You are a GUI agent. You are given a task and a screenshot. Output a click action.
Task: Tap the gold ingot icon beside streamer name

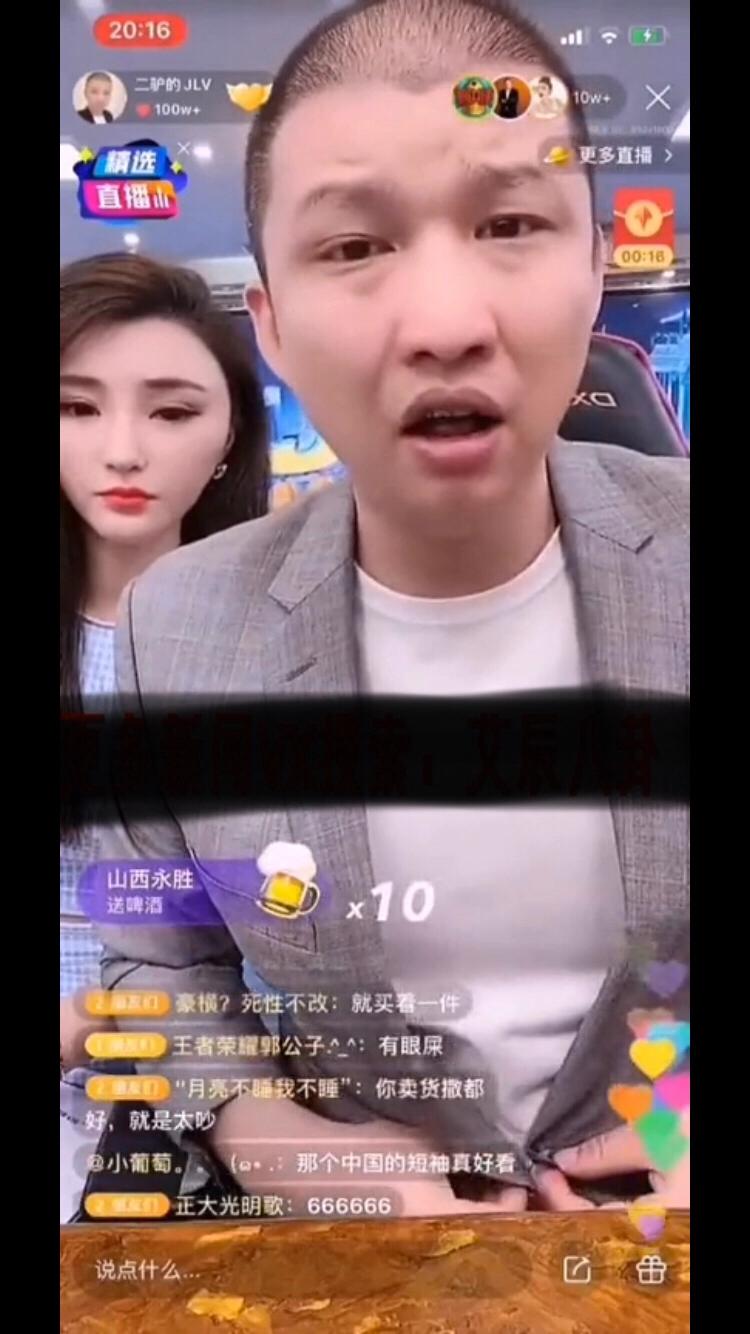249,96
